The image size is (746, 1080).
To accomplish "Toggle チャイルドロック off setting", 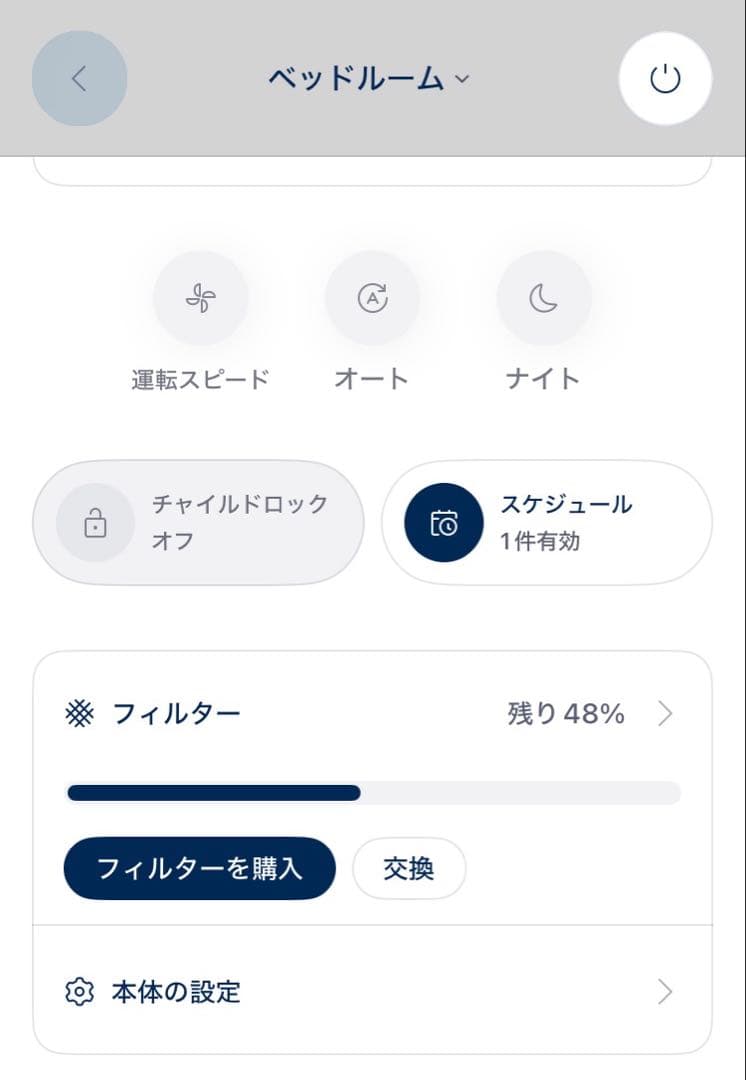I will (199, 522).
